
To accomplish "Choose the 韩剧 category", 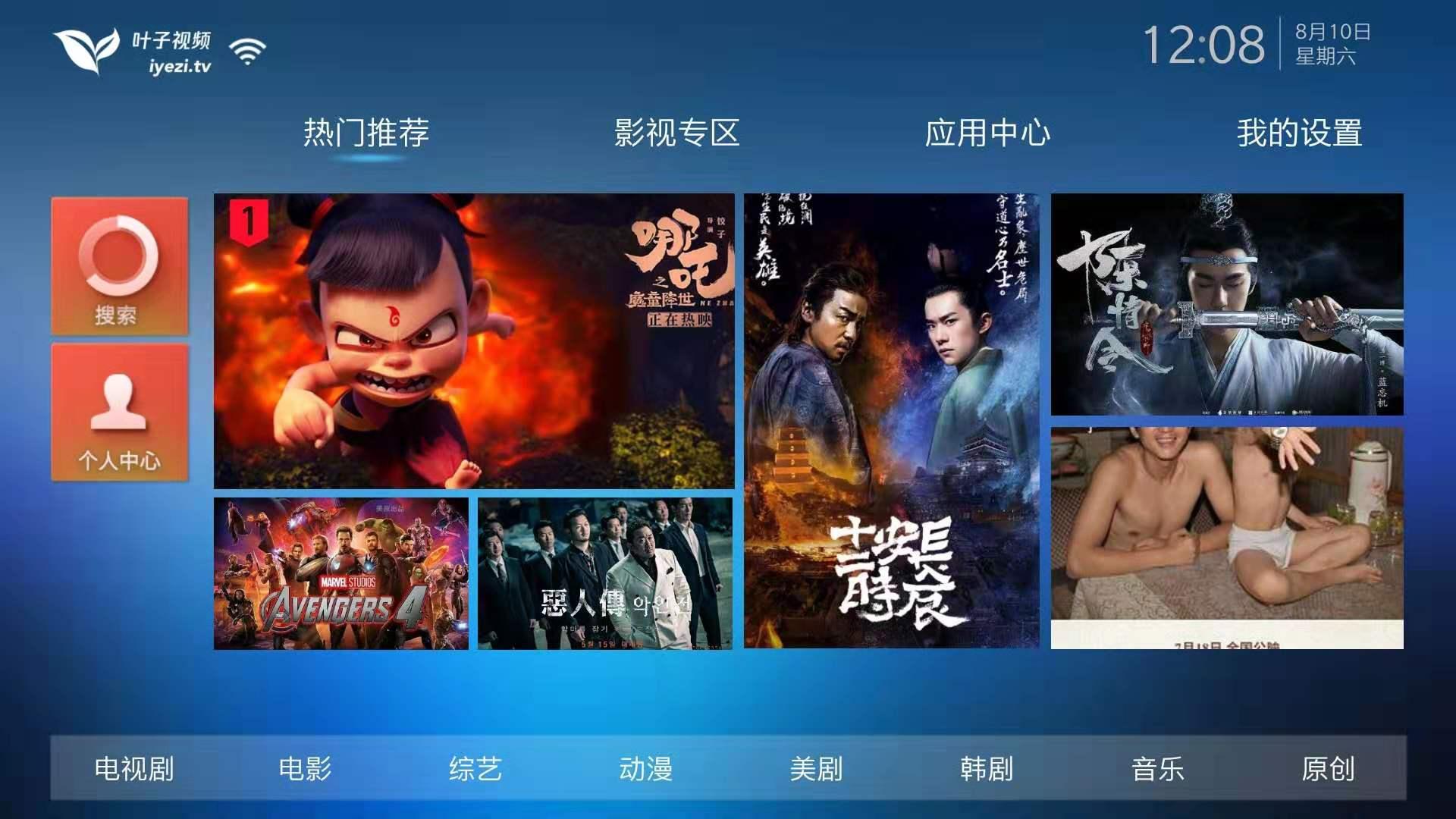I will pyautogui.click(x=987, y=768).
